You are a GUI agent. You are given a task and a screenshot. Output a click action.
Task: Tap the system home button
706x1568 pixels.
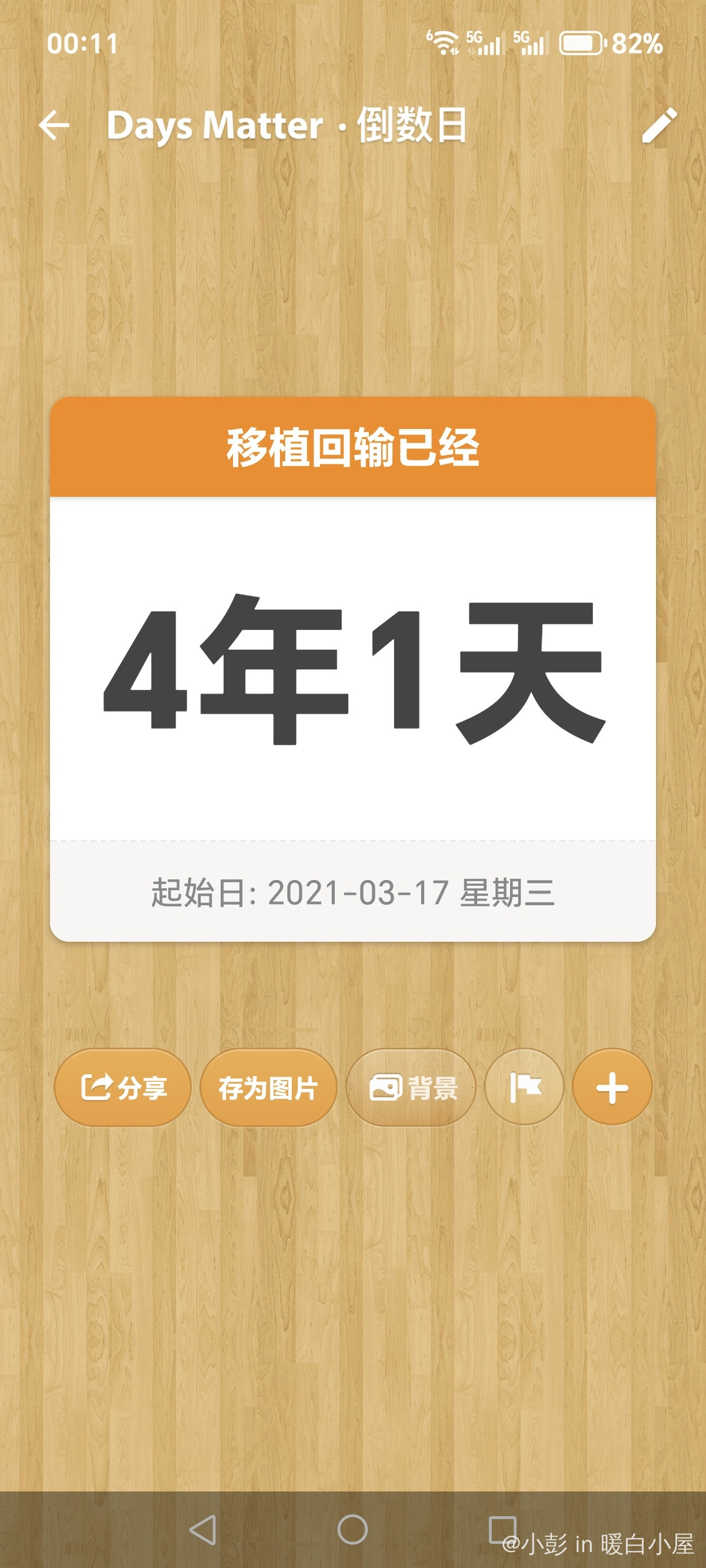pyautogui.click(x=352, y=1529)
